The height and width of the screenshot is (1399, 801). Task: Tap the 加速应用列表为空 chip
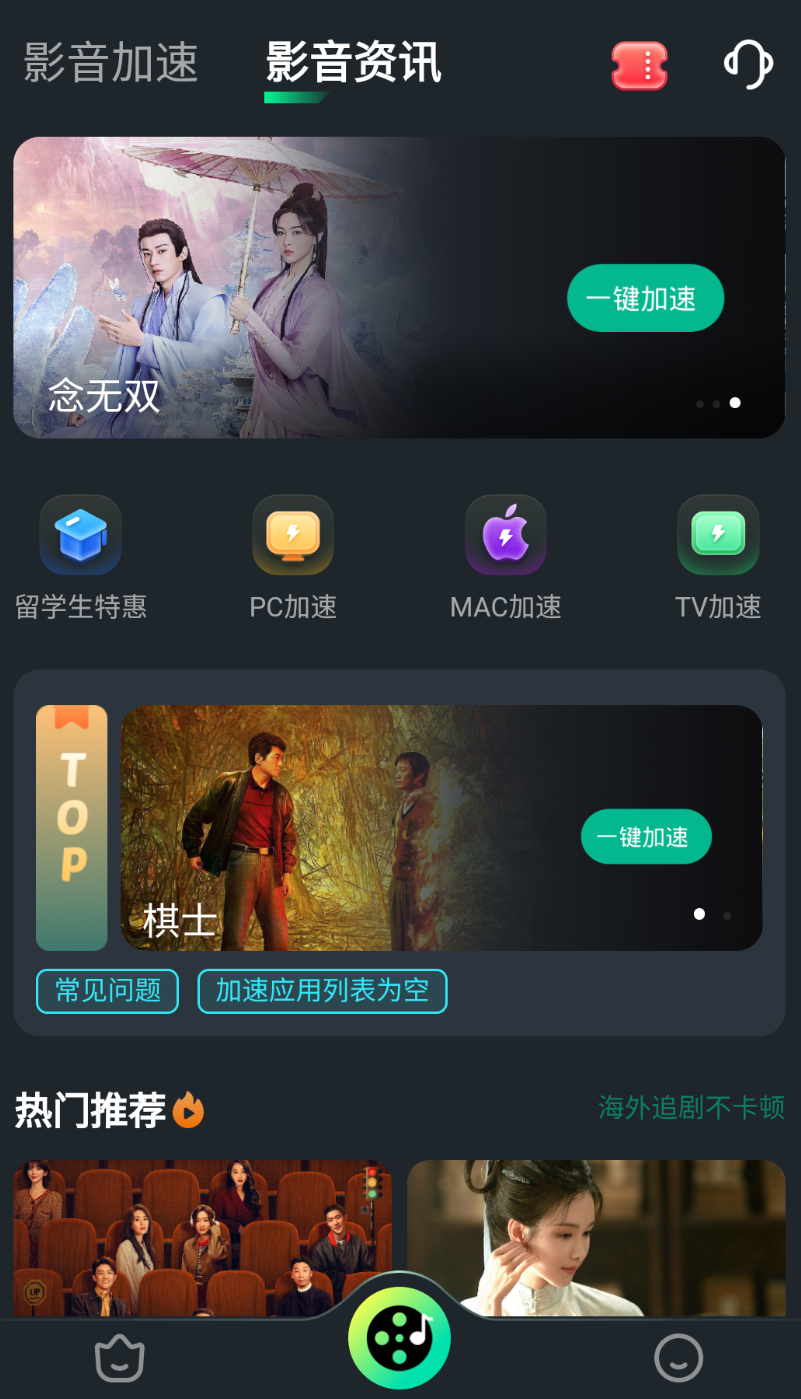pyautogui.click(x=322, y=991)
